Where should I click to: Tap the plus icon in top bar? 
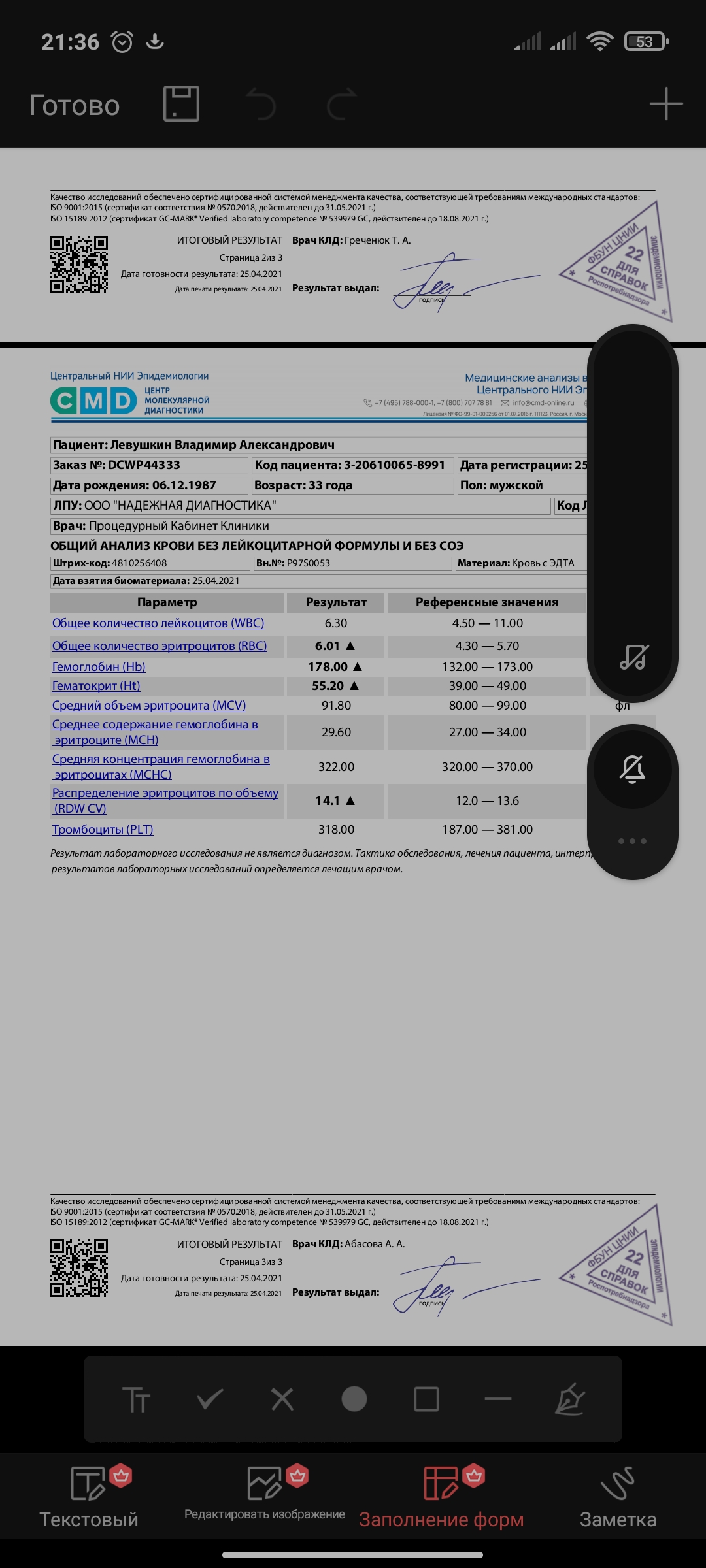click(x=665, y=104)
